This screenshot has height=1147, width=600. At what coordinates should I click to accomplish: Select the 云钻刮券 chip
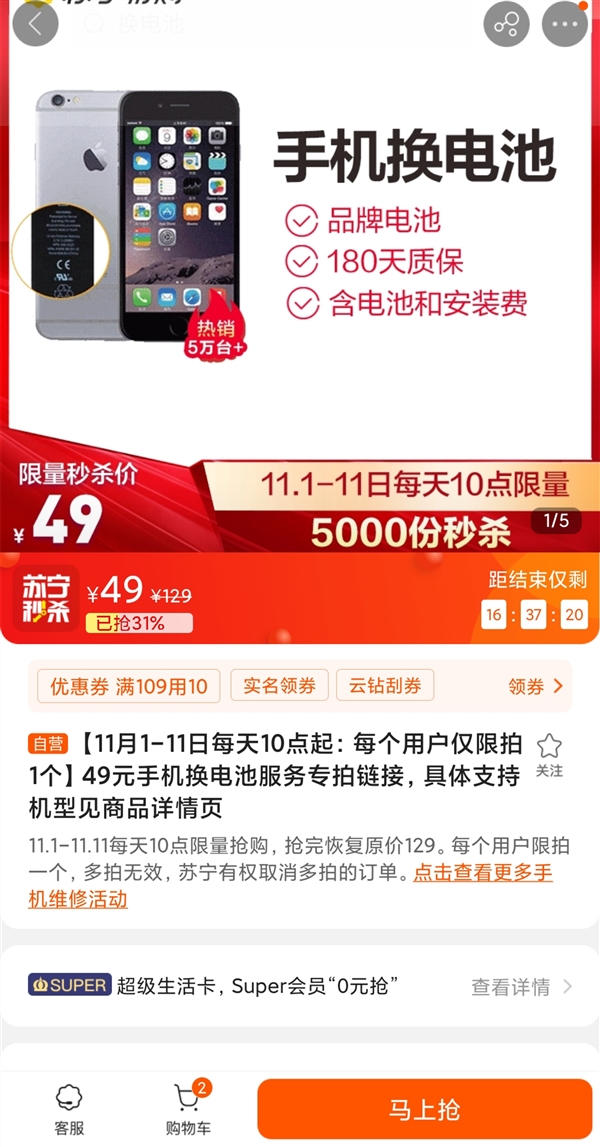(385, 686)
